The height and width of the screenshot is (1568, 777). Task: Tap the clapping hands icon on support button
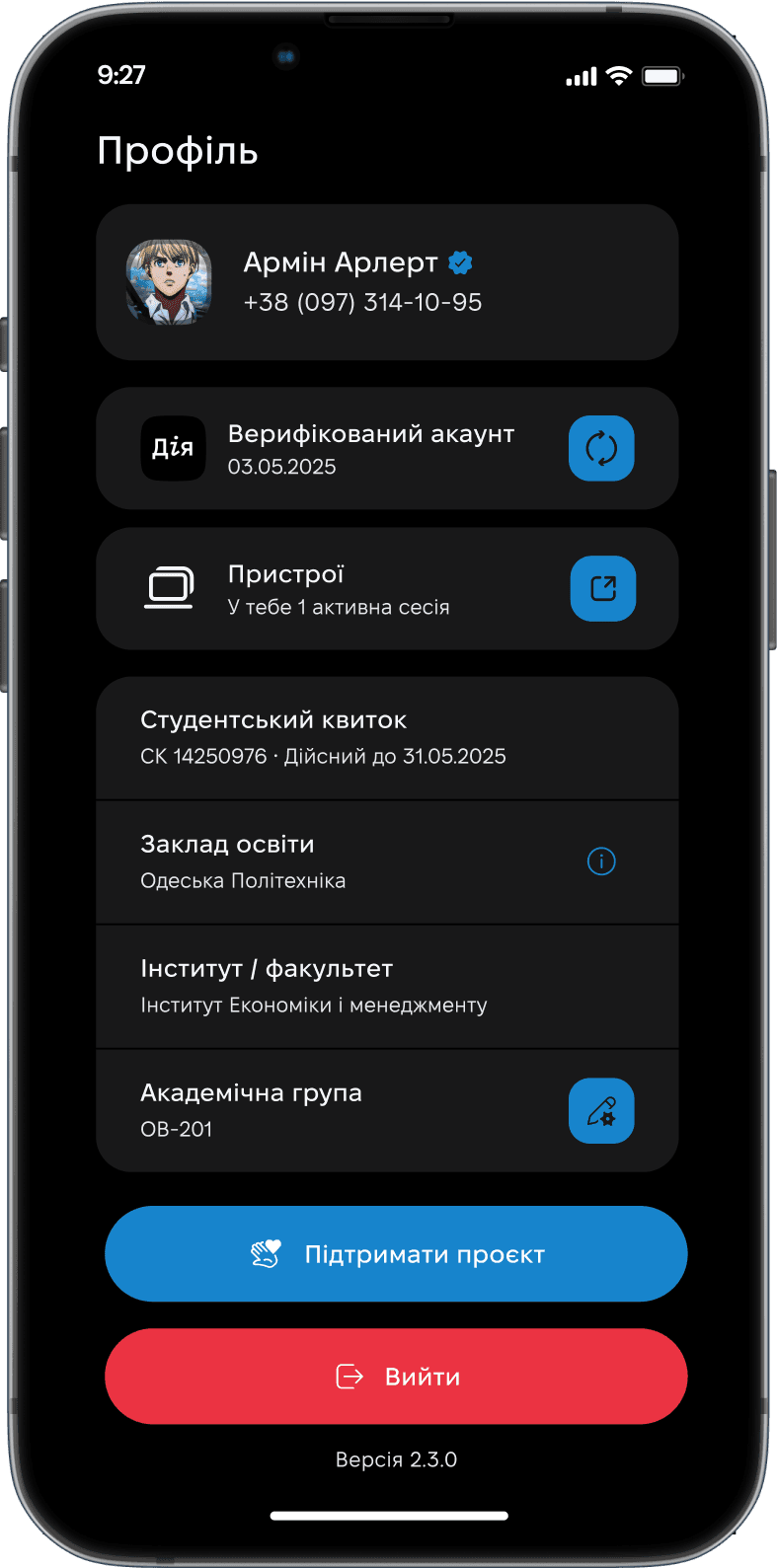[x=267, y=1253]
